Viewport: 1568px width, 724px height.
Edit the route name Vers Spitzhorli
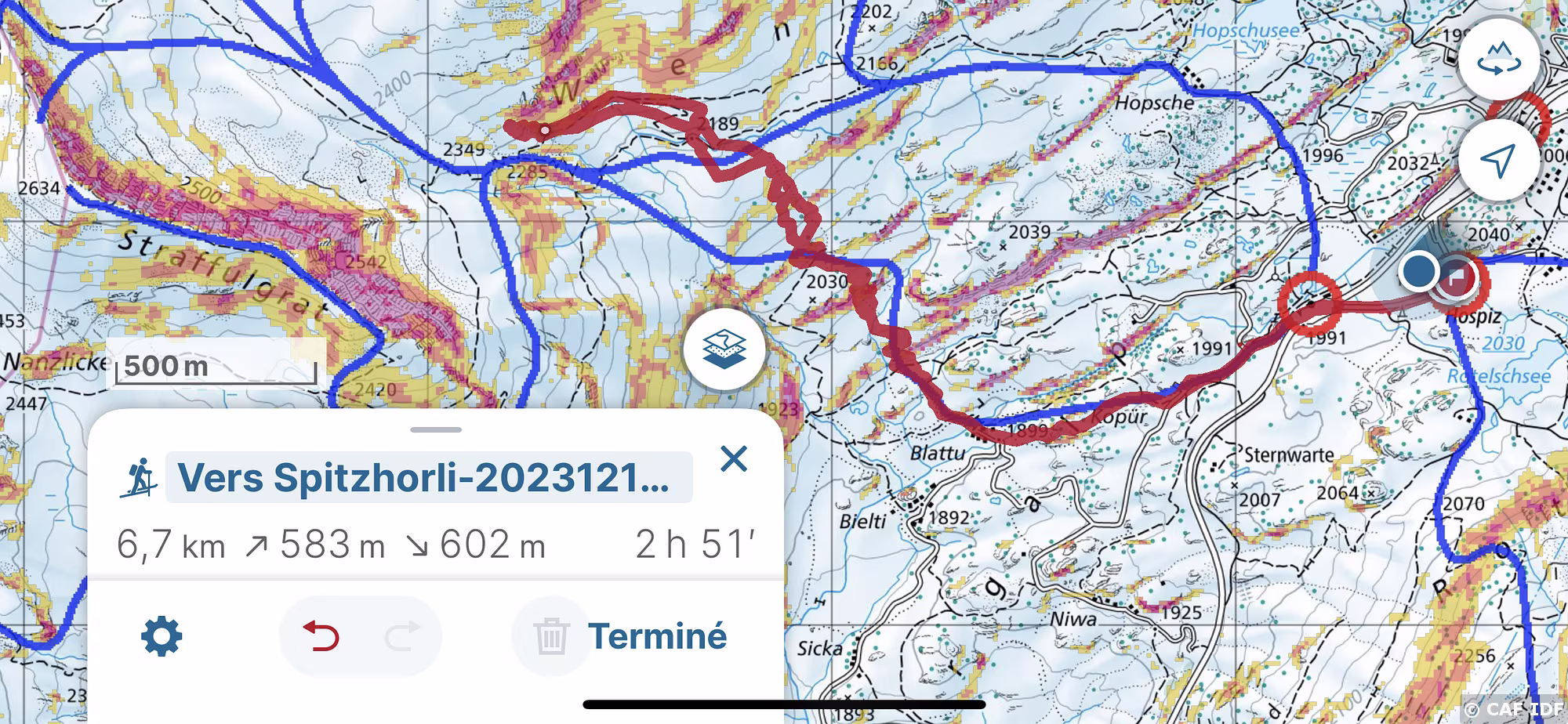coord(428,477)
